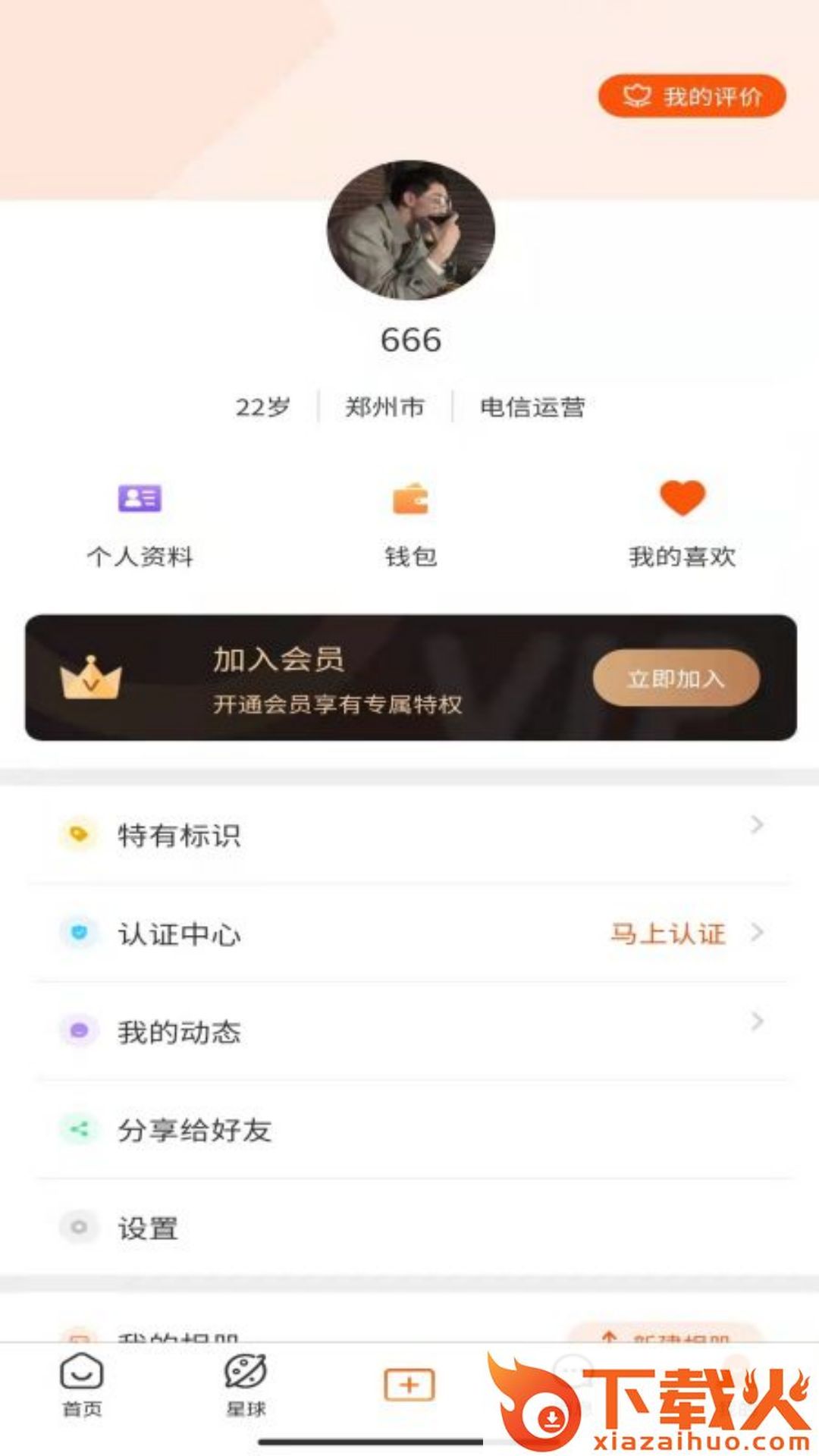Open 我的动态 posts row

click(x=409, y=1031)
